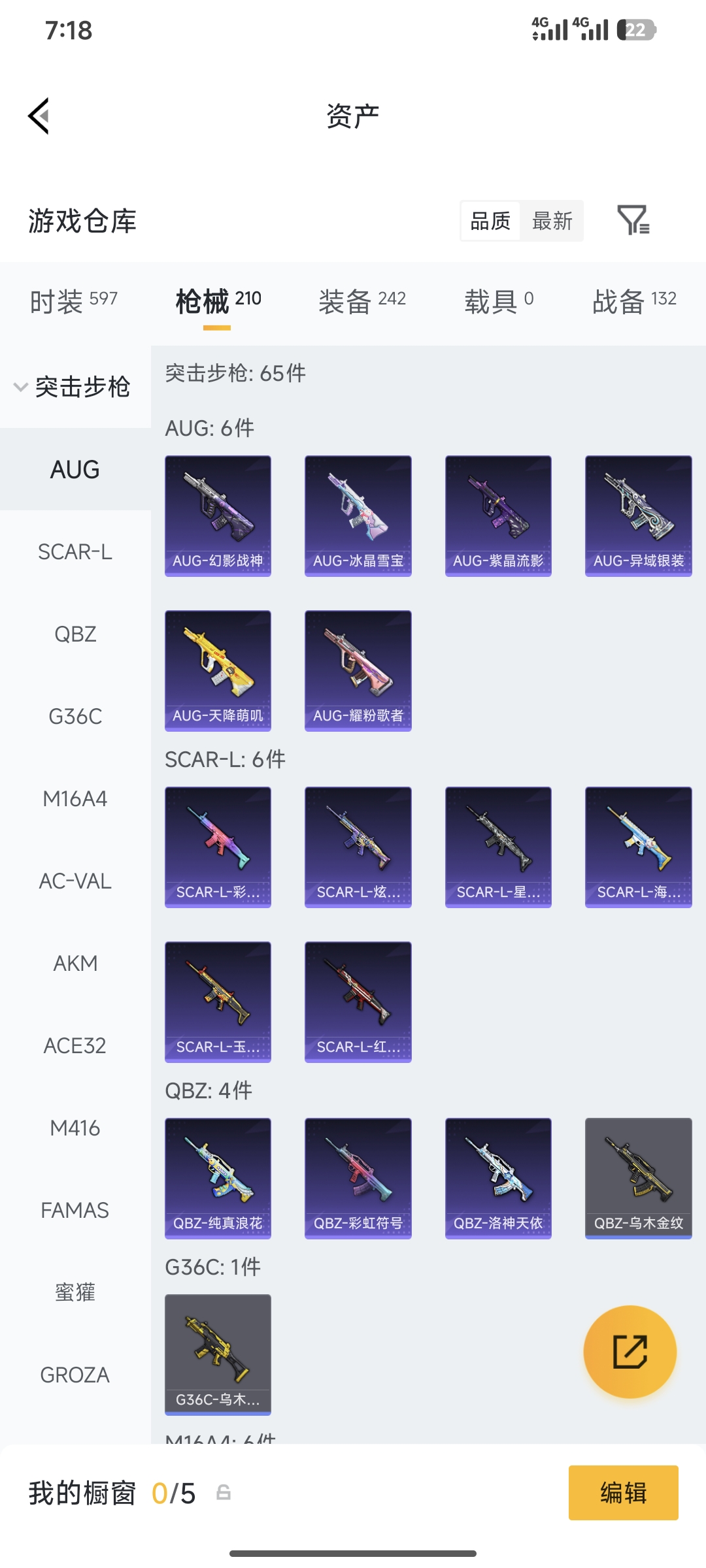
Task: Open the AUG-天降萌叽 skin tile
Action: (x=218, y=671)
